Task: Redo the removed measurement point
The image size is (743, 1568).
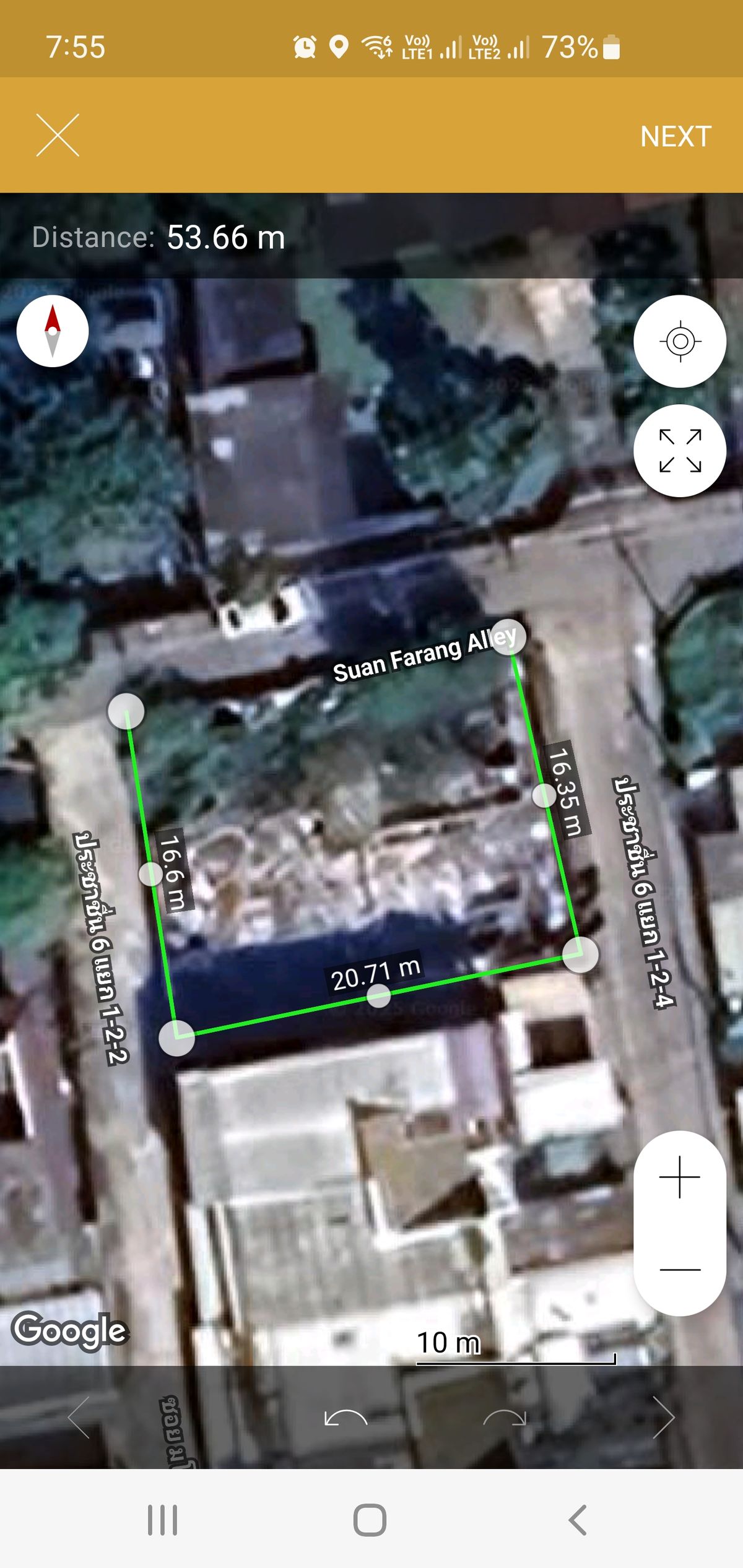Action: coord(505,1416)
